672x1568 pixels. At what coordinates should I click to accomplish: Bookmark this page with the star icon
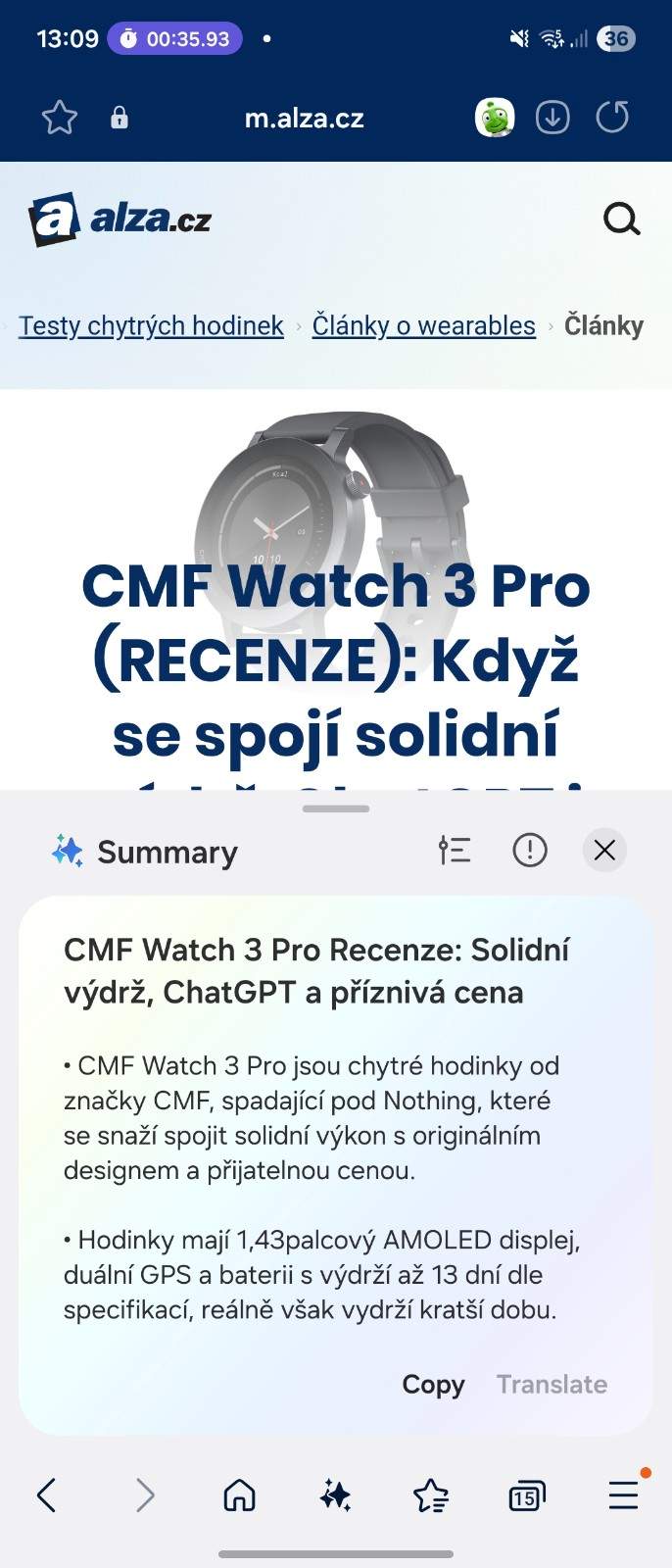(60, 119)
